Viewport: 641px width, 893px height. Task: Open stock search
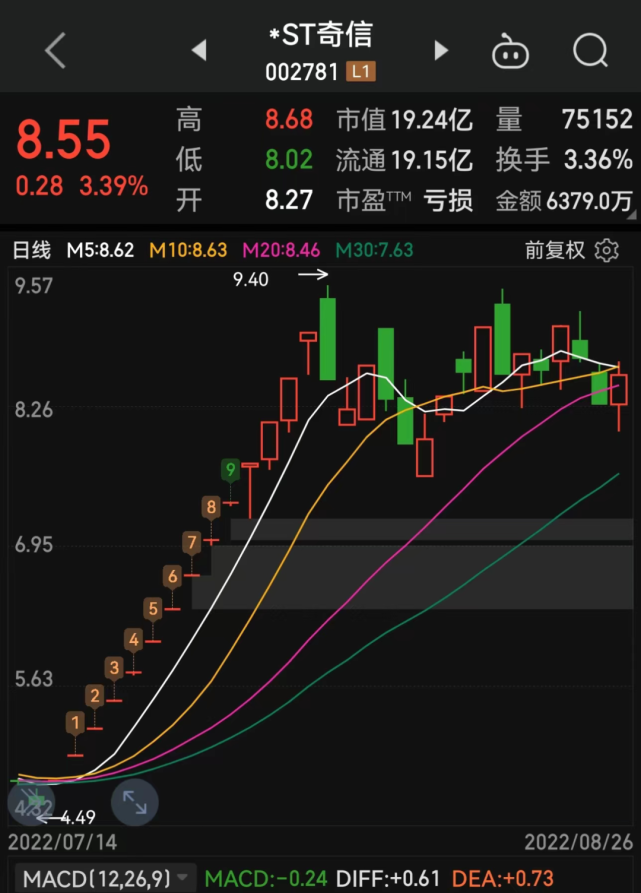click(590, 50)
